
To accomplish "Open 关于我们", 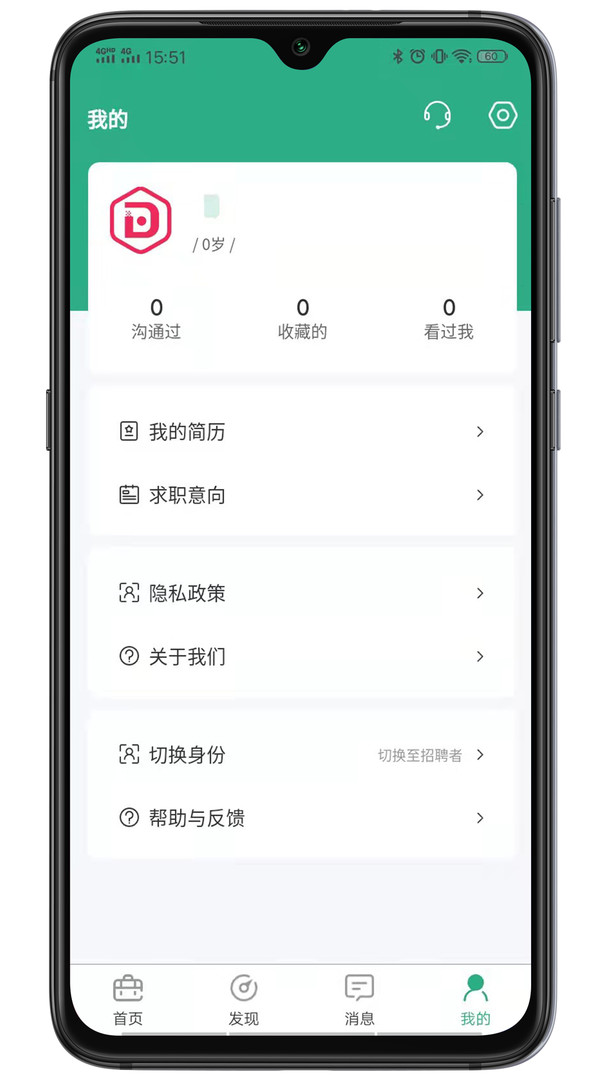I will [302, 656].
